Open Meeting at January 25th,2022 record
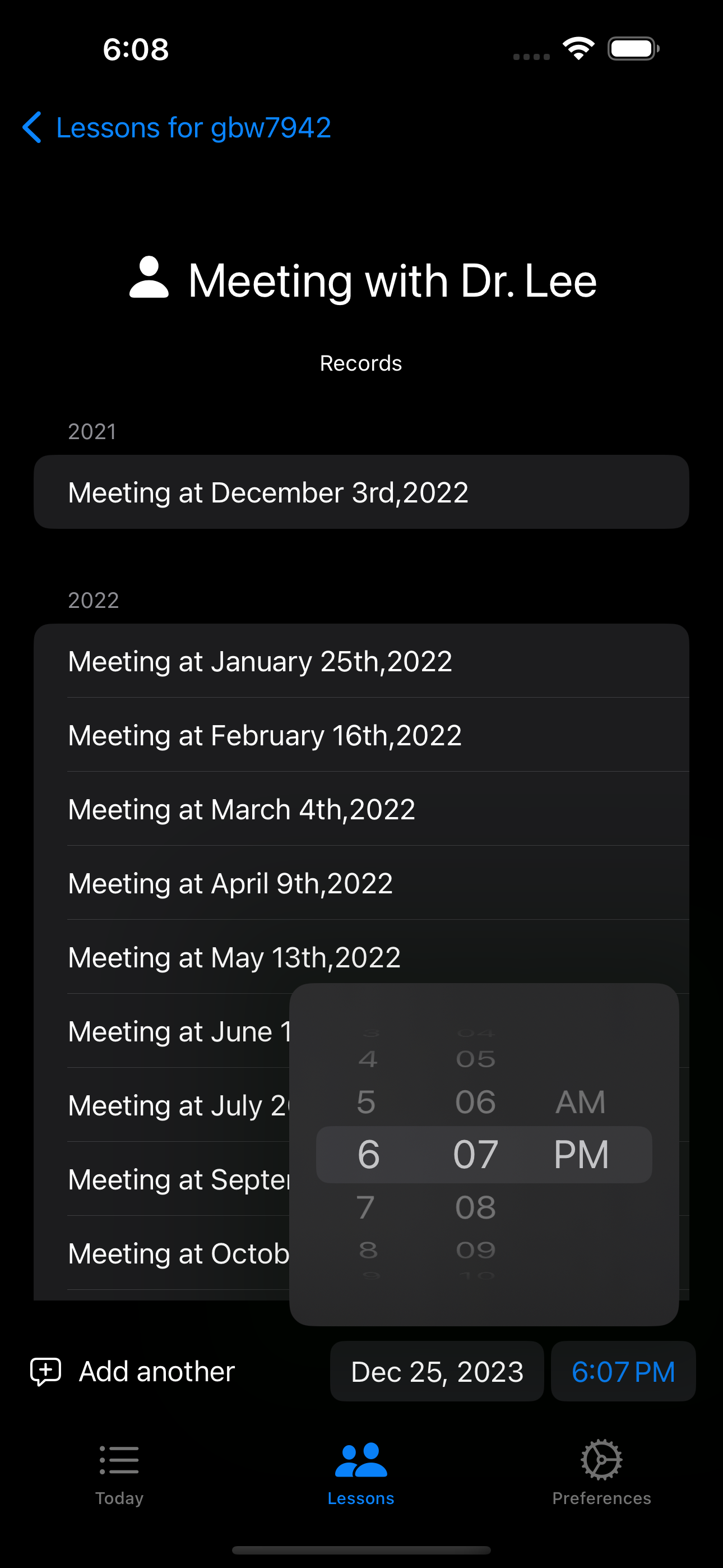 point(361,661)
